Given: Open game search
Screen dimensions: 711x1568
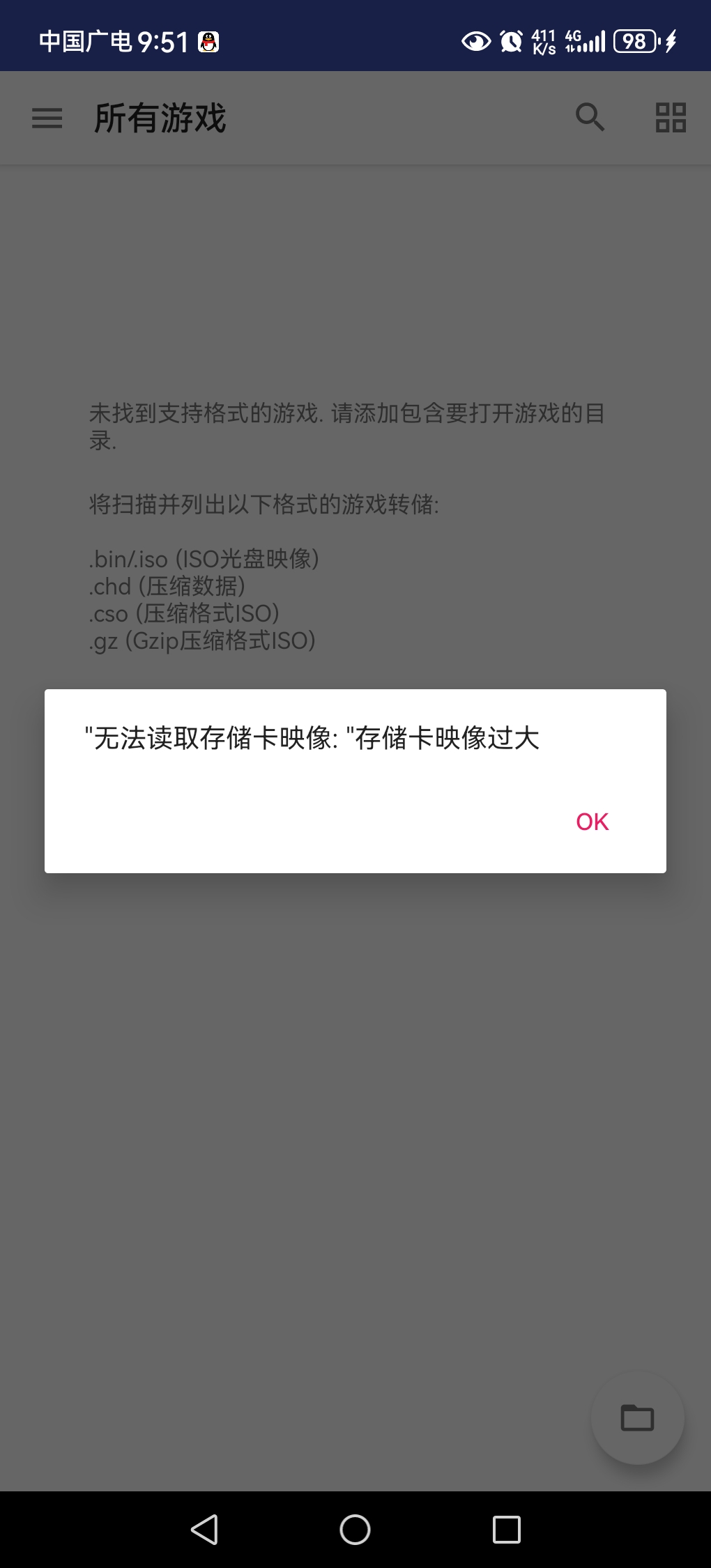Looking at the screenshot, I should pyautogui.click(x=590, y=117).
